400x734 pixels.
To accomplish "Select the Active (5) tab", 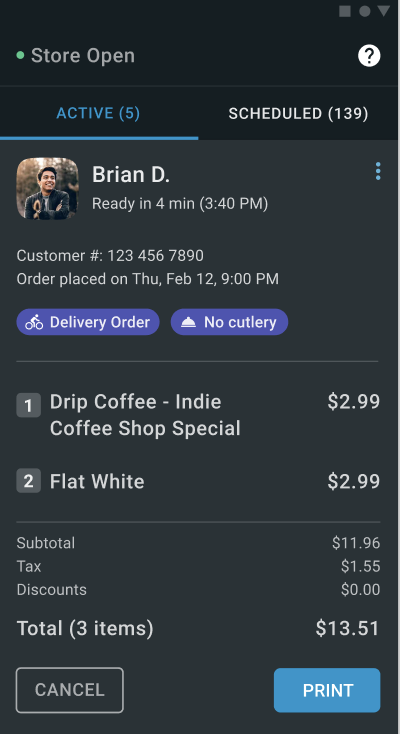I will 98,113.
